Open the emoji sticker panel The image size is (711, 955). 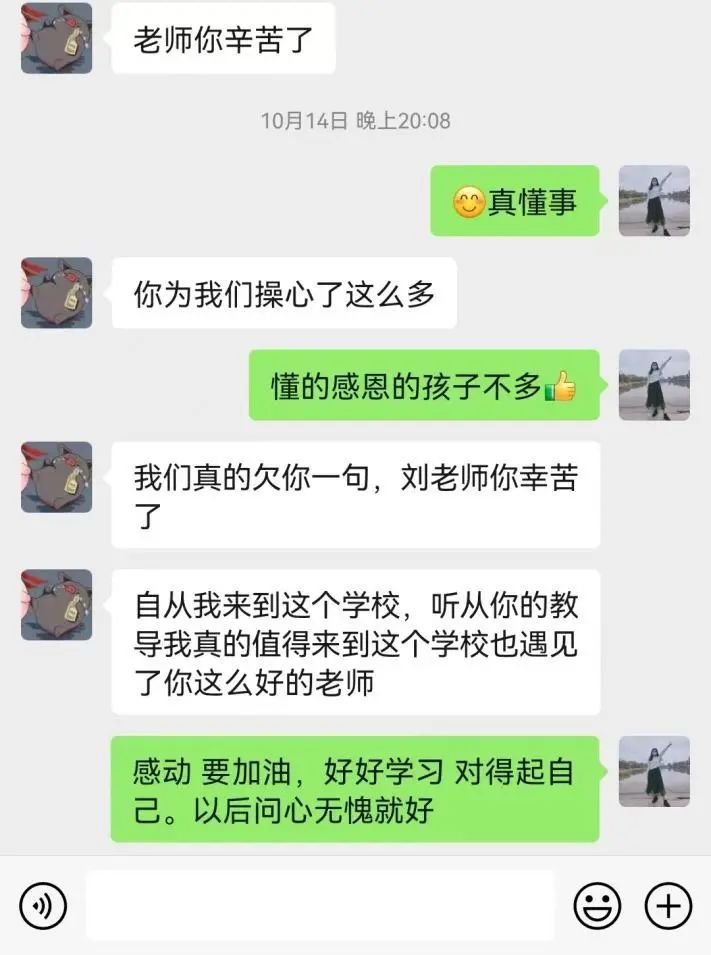pos(597,906)
